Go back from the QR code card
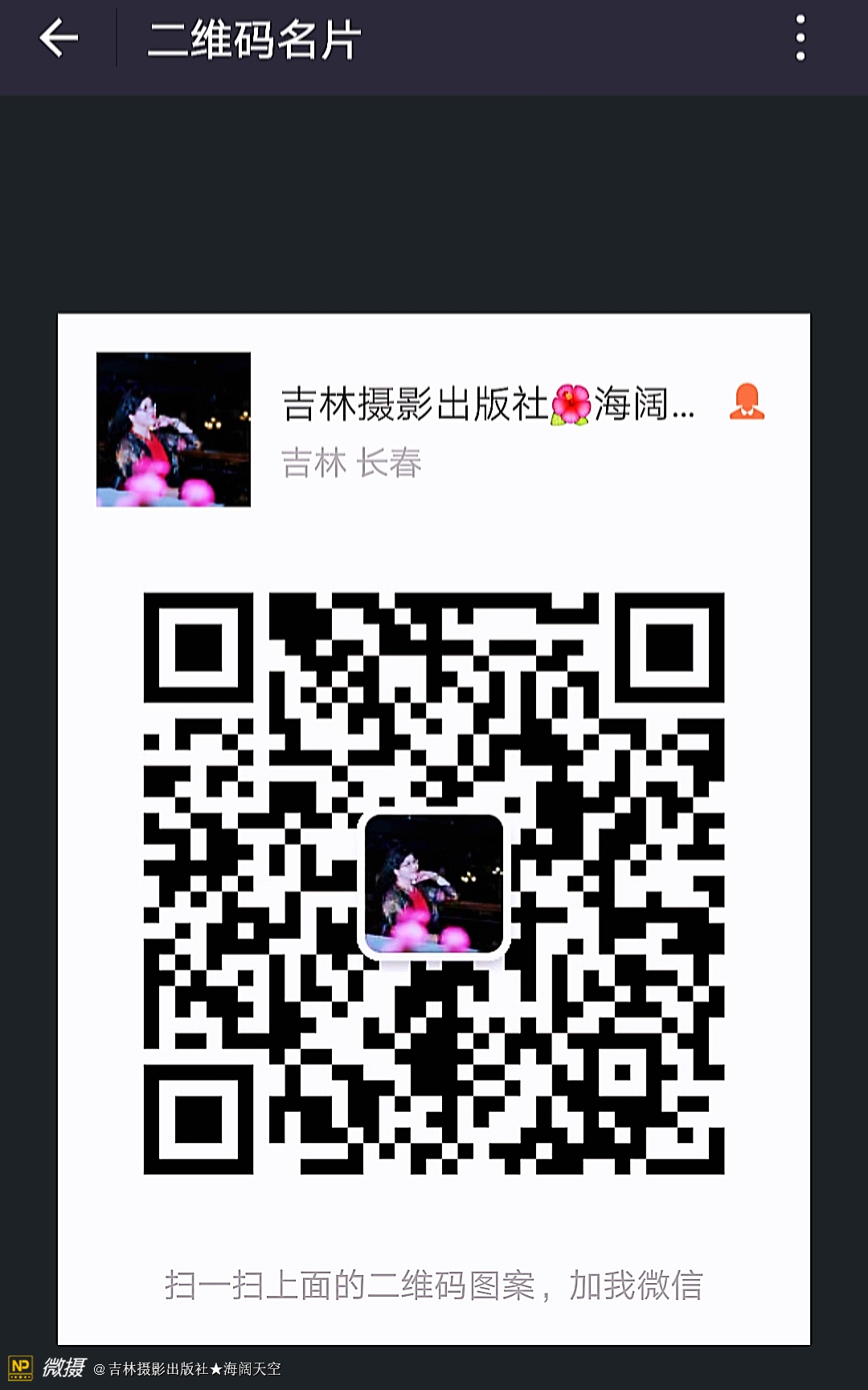 (x=59, y=38)
